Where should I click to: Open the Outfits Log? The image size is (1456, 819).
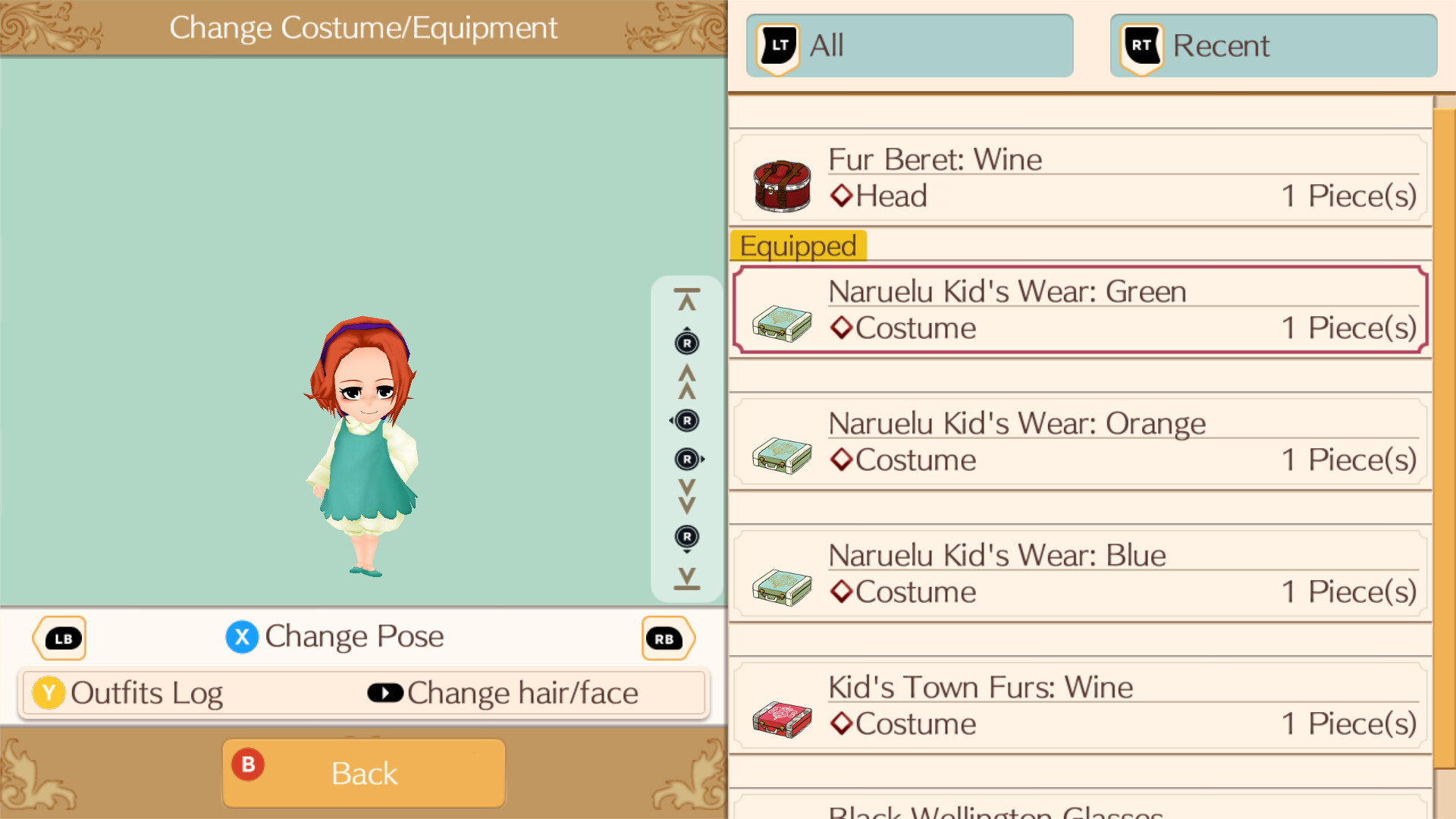tap(127, 693)
